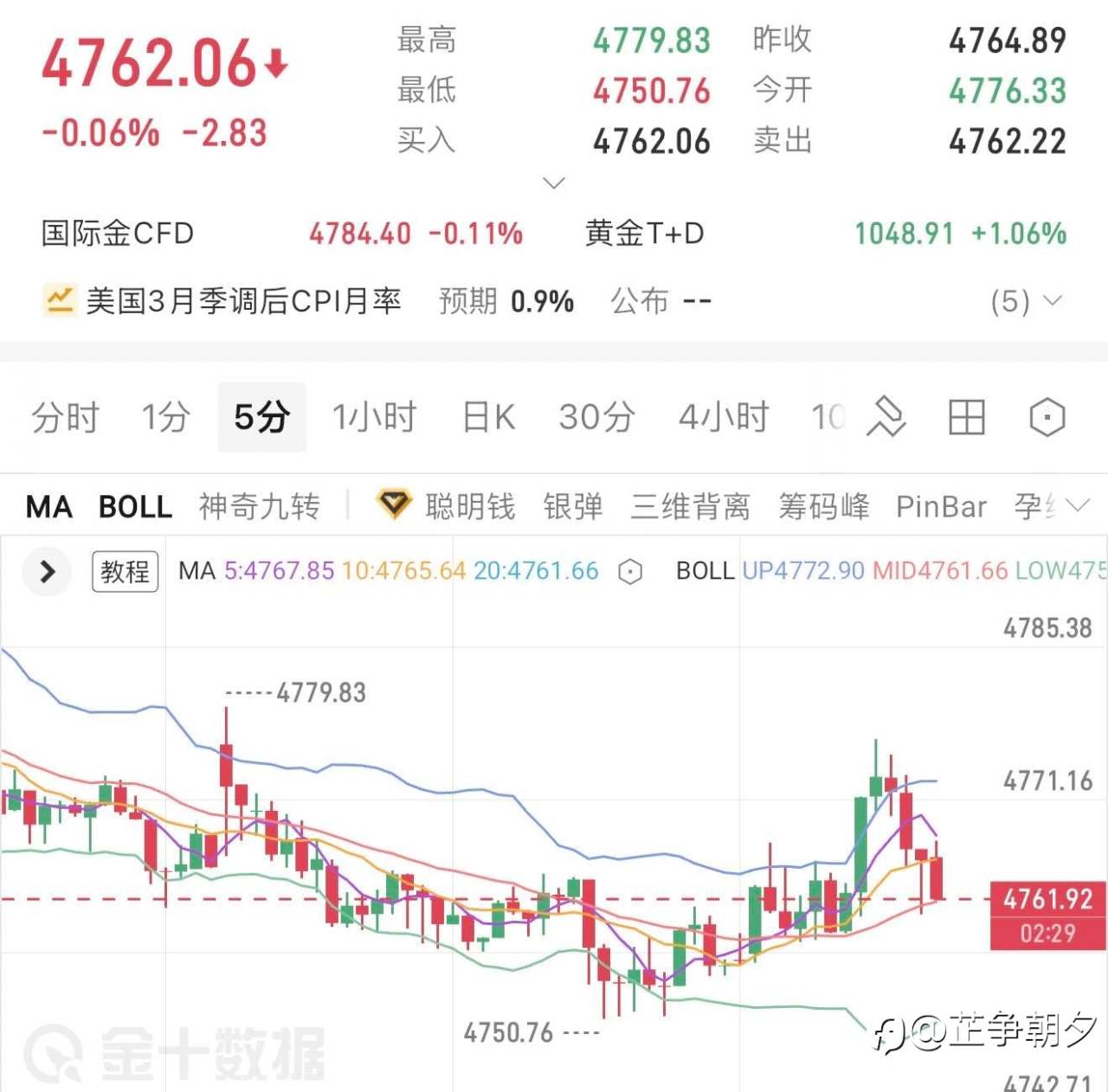The height and width of the screenshot is (1092, 1108).
Task: Open the 国际金CFD quote
Action: [x=282, y=233]
